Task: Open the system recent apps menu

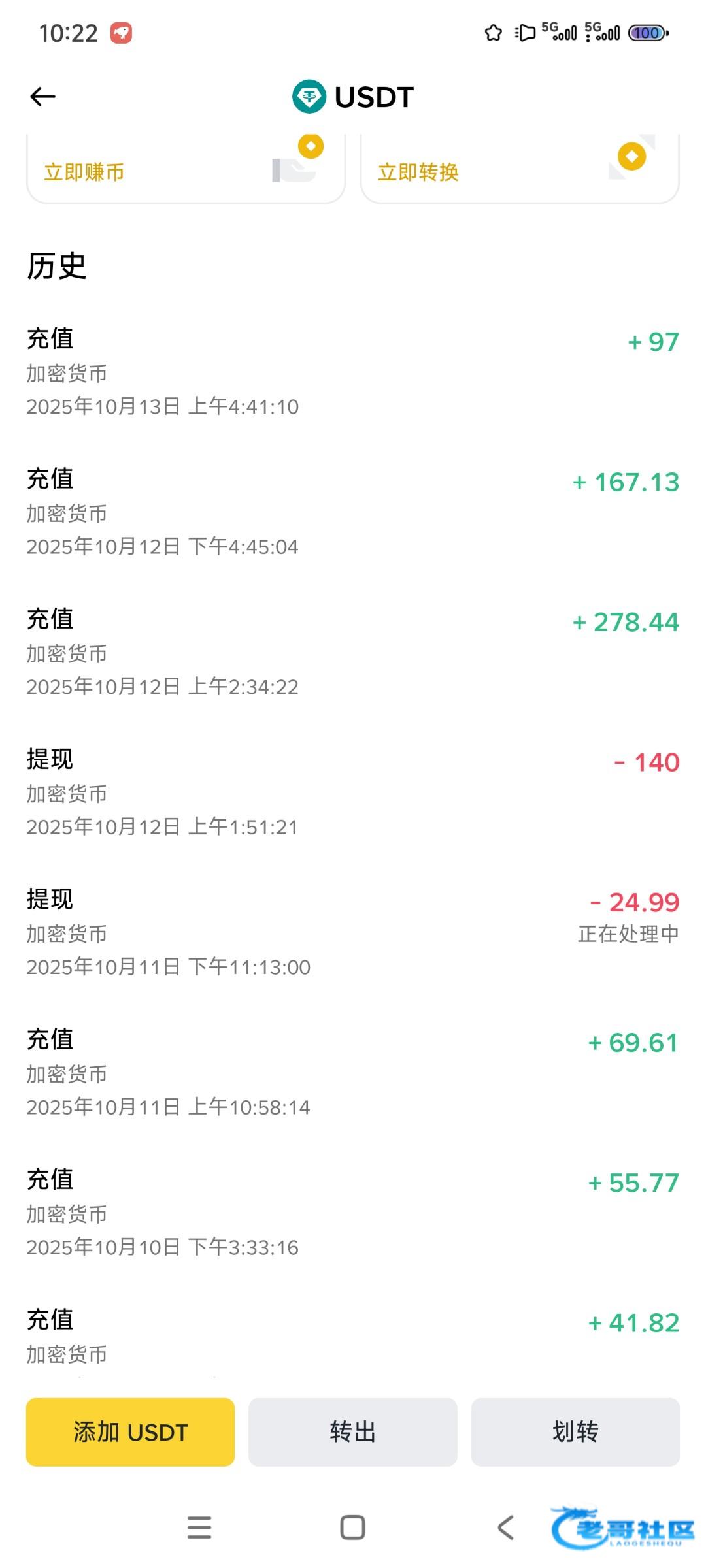Action: [199, 1527]
